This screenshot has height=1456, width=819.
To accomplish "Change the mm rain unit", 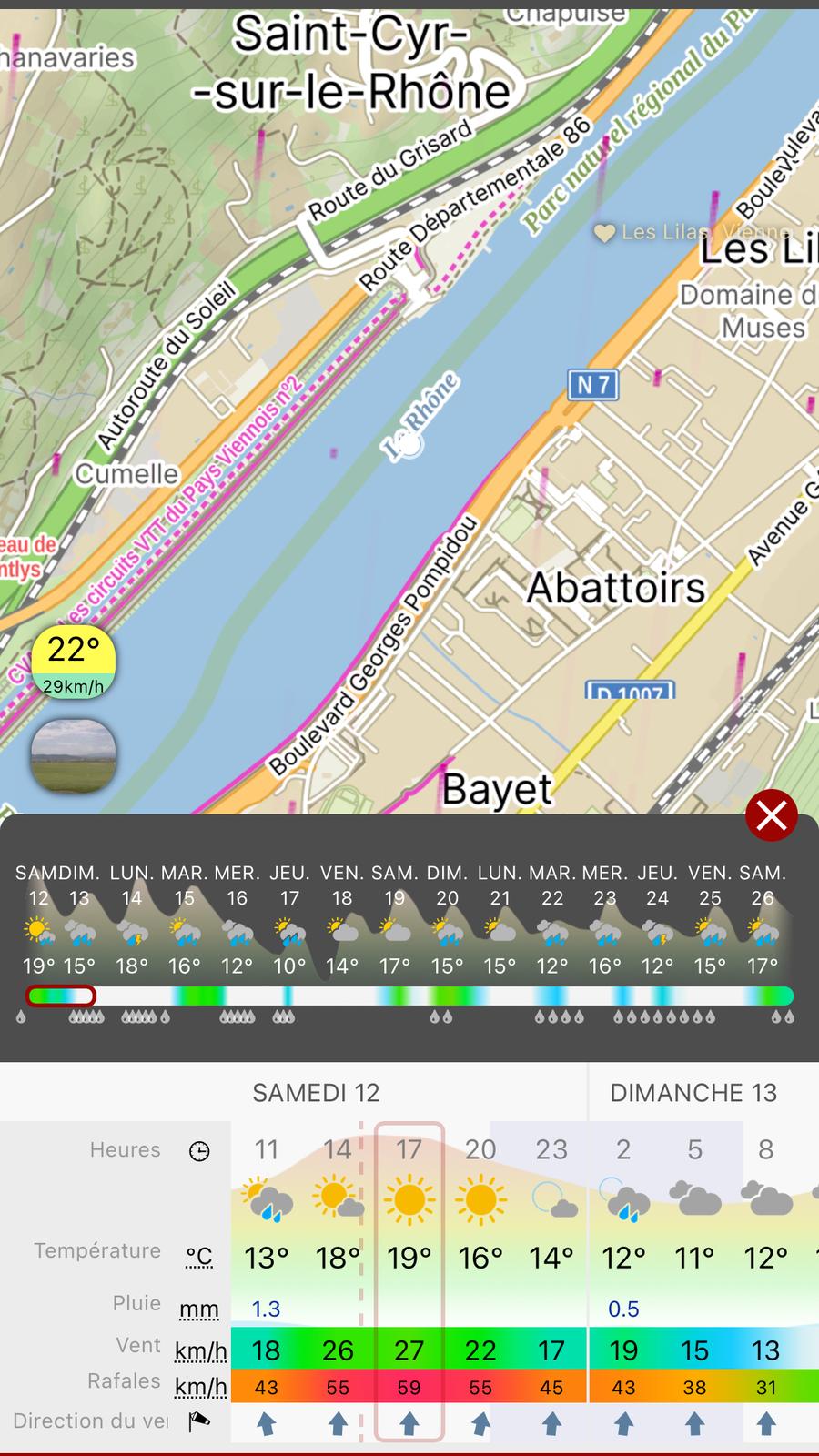I will click(199, 1309).
